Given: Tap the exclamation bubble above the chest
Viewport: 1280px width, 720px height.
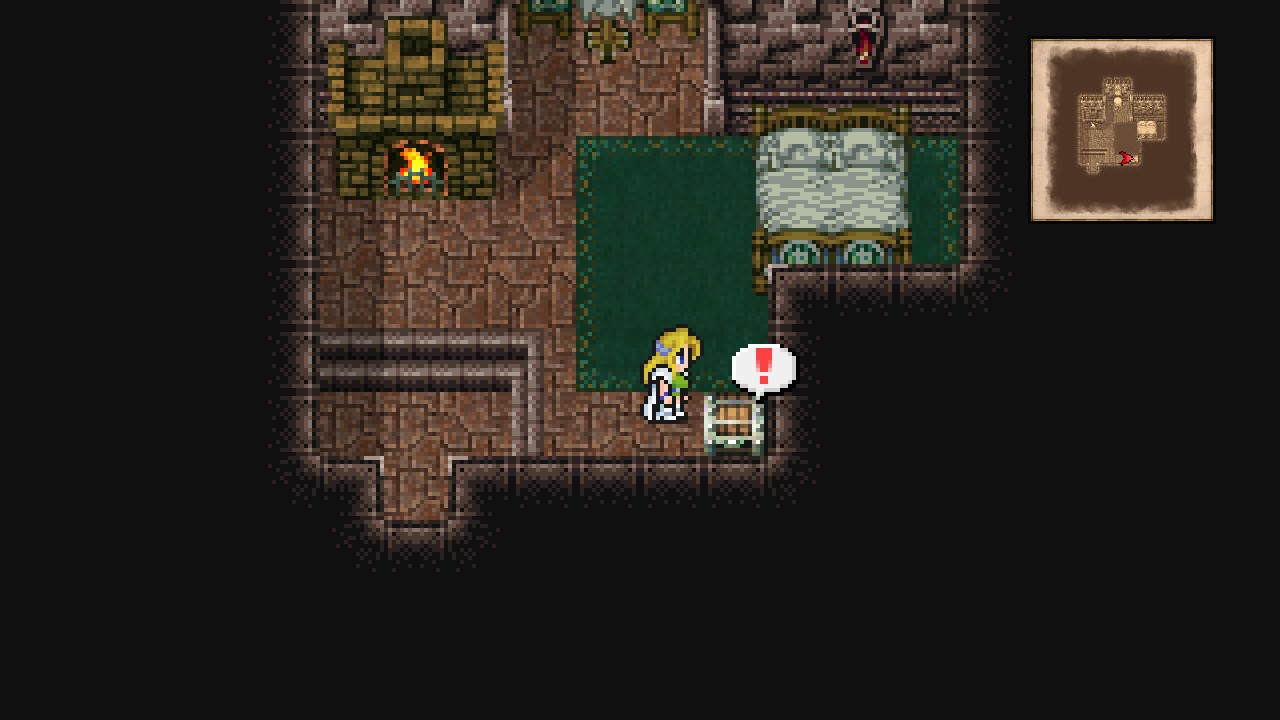Looking at the screenshot, I should (764, 368).
